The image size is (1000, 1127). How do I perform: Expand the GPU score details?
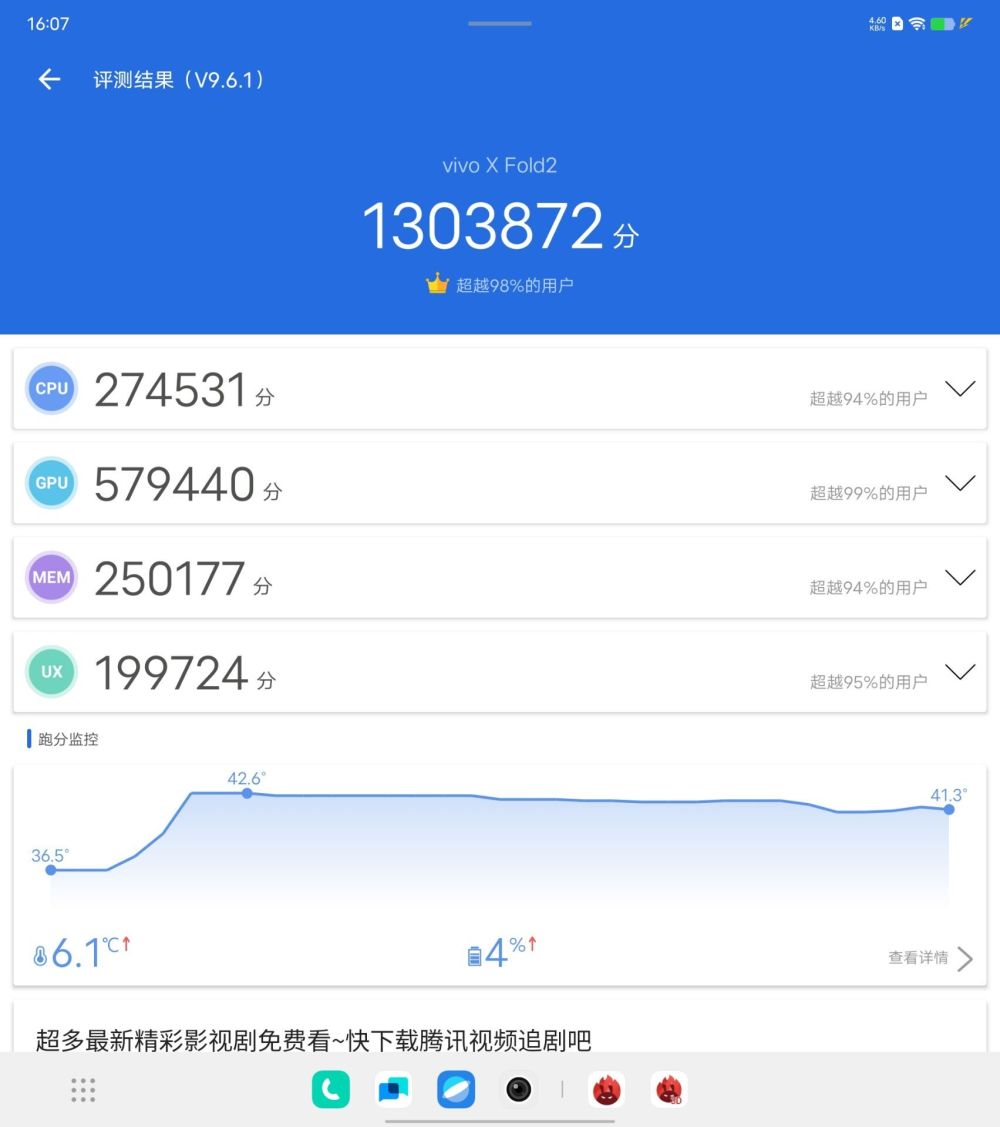point(961,483)
